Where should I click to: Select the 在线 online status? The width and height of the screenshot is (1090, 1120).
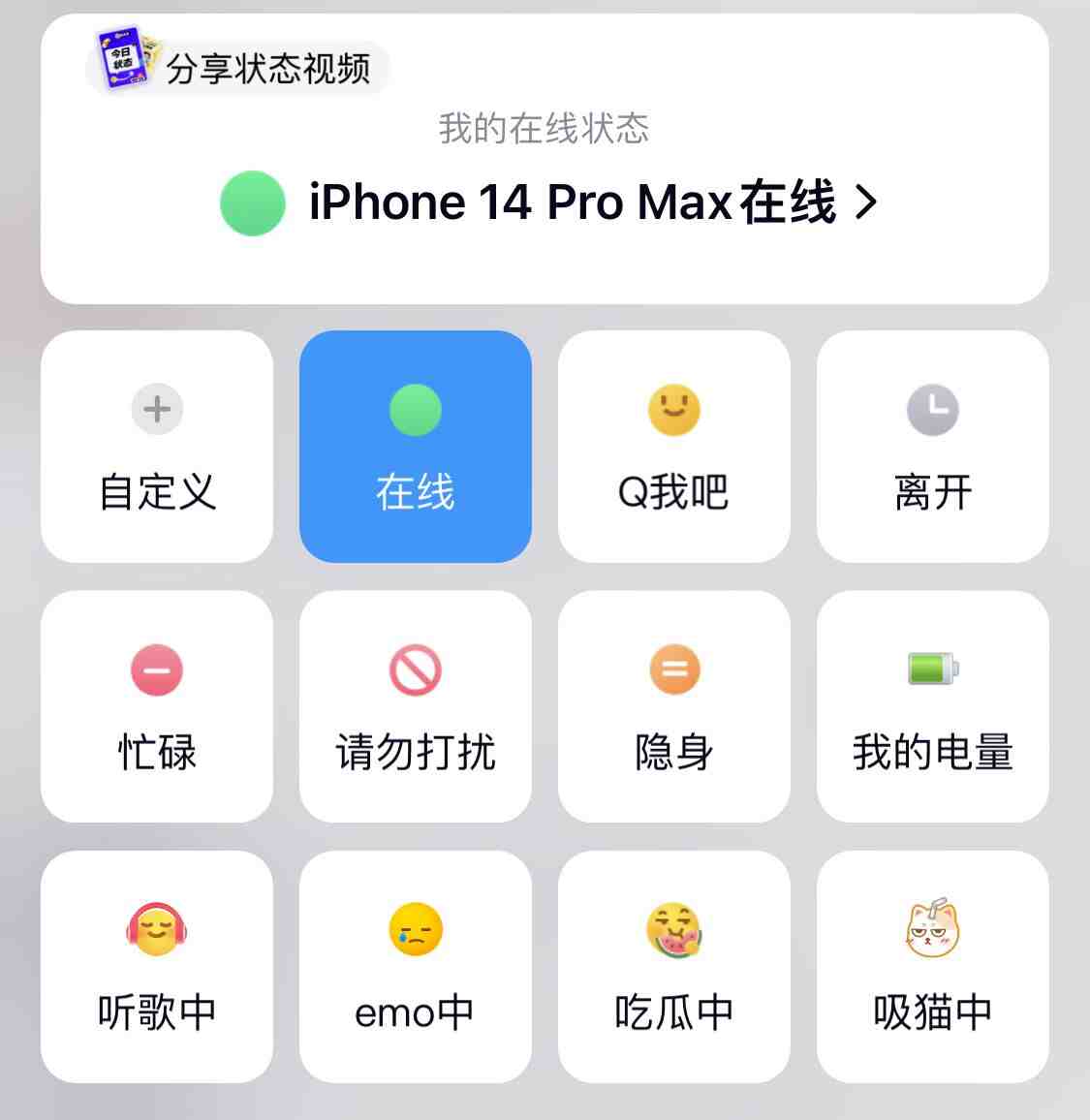coord(415,446)
